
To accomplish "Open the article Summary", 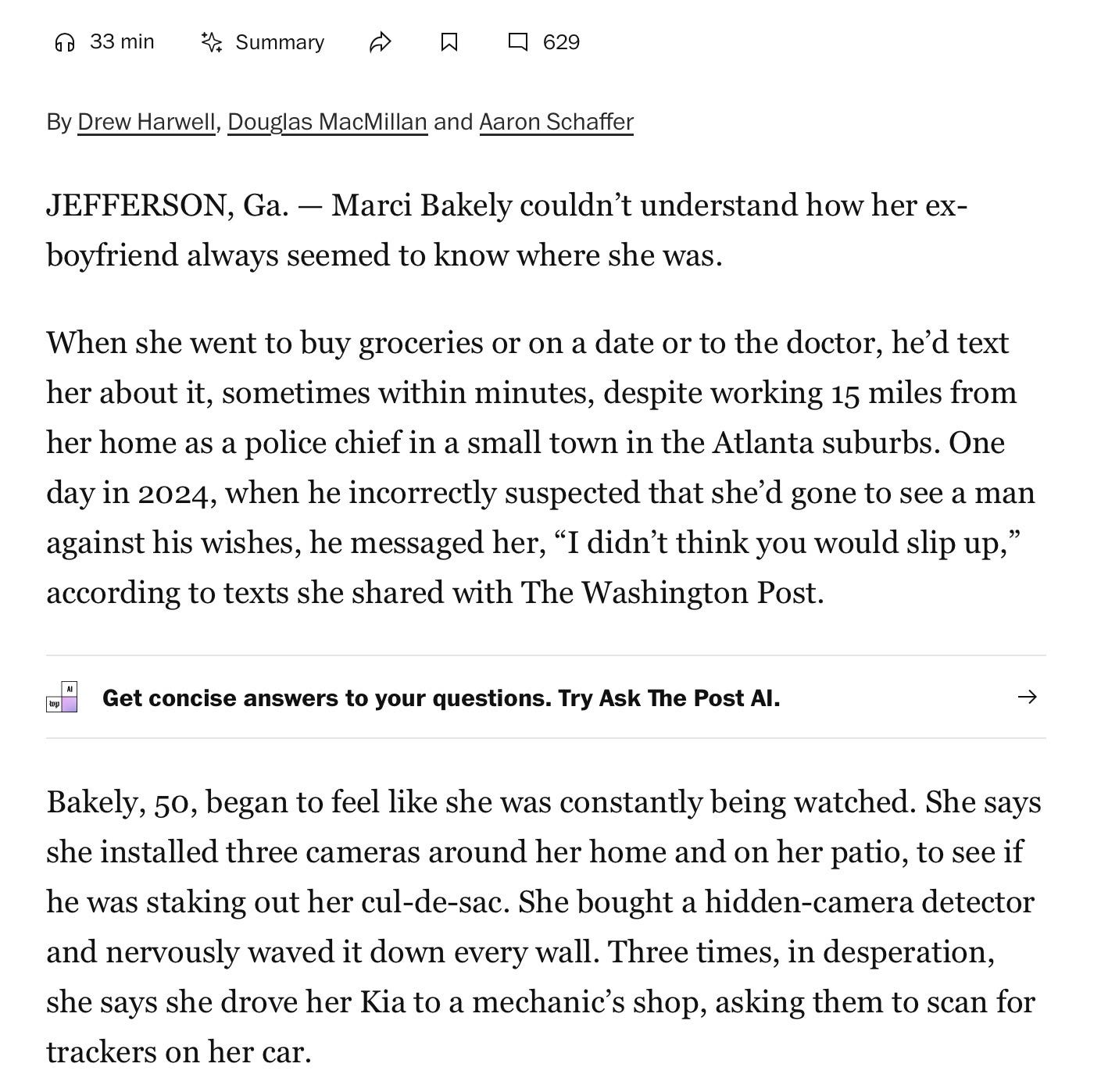I will pos(263,42).
